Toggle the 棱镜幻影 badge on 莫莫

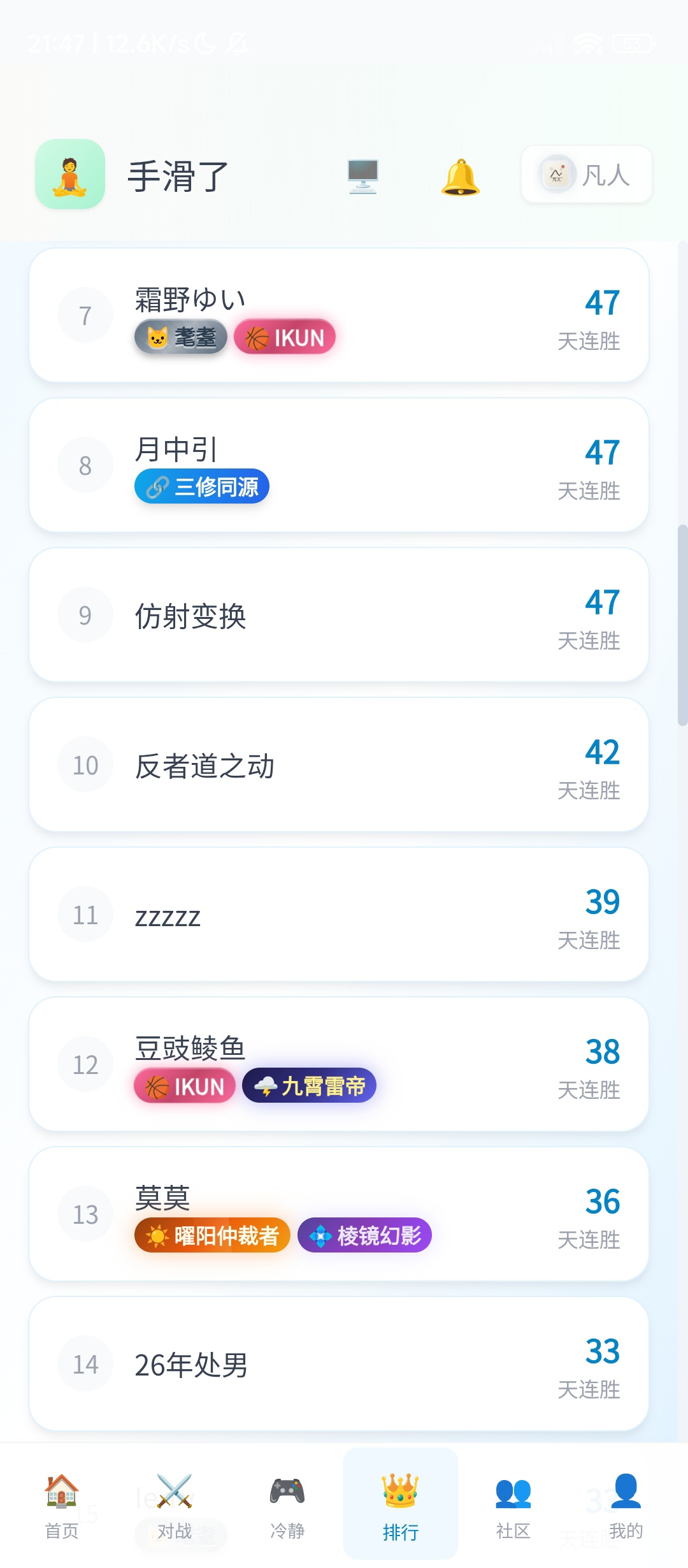click(x=364, y=1235)
